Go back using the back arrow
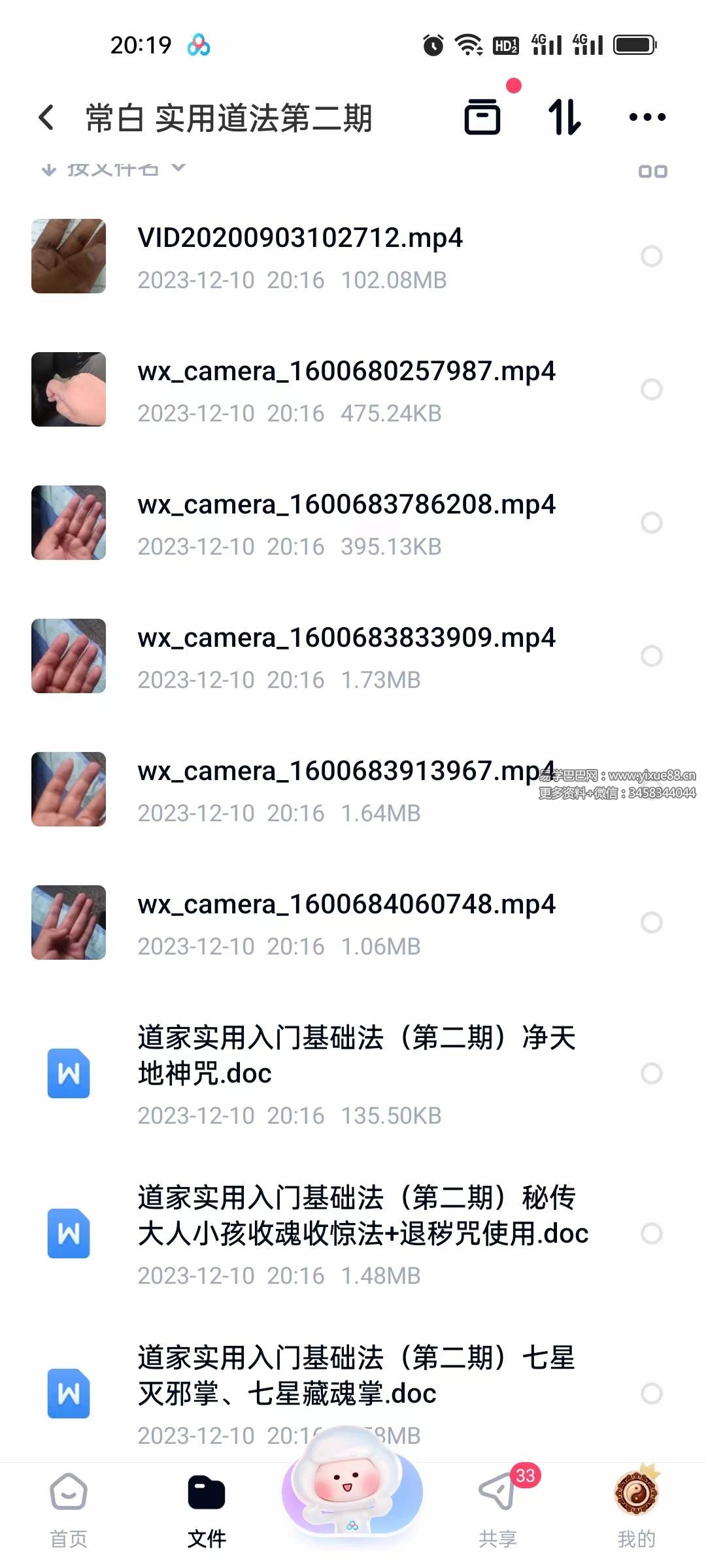Image resolution: width=706 pixels, height=1568 pixels. (x=46, y=118)
